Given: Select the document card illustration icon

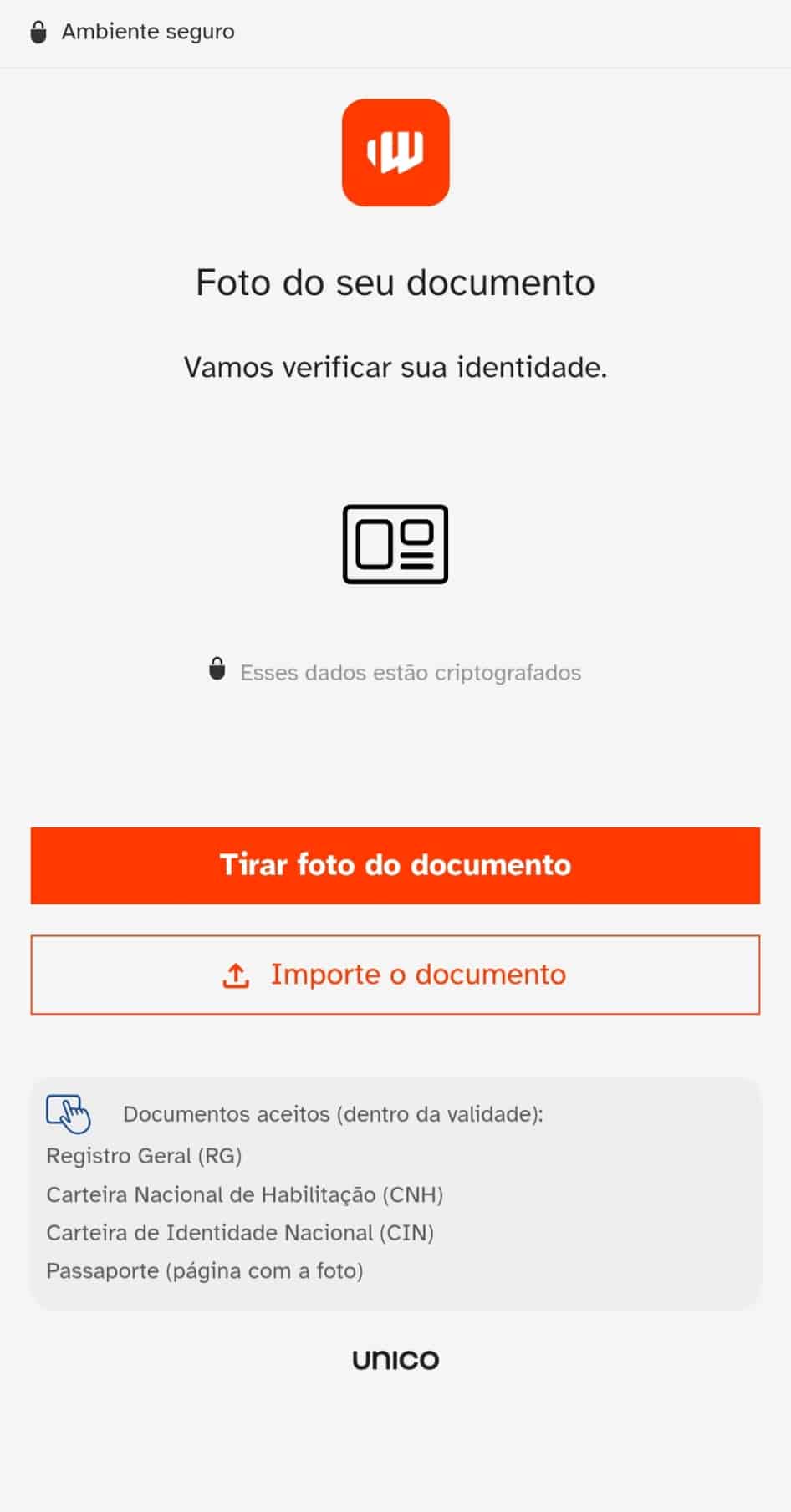Looking at the screenshot, I should [395, 543].
